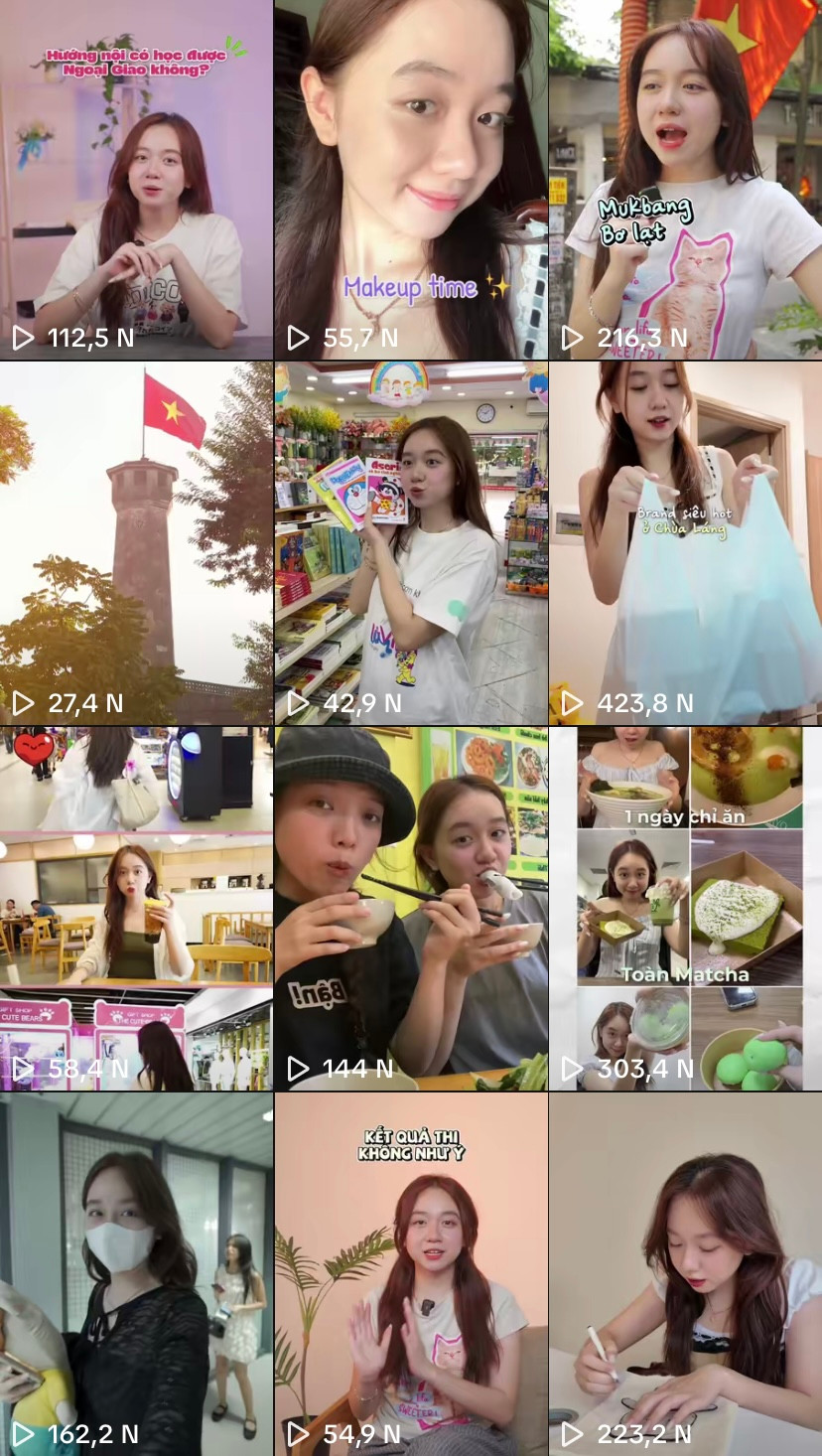Viewport: 822px width, 1456px height.
Task: Open the 1 ngày chỉ ăn Toàn Matcha video
Action: click(685, 909)
